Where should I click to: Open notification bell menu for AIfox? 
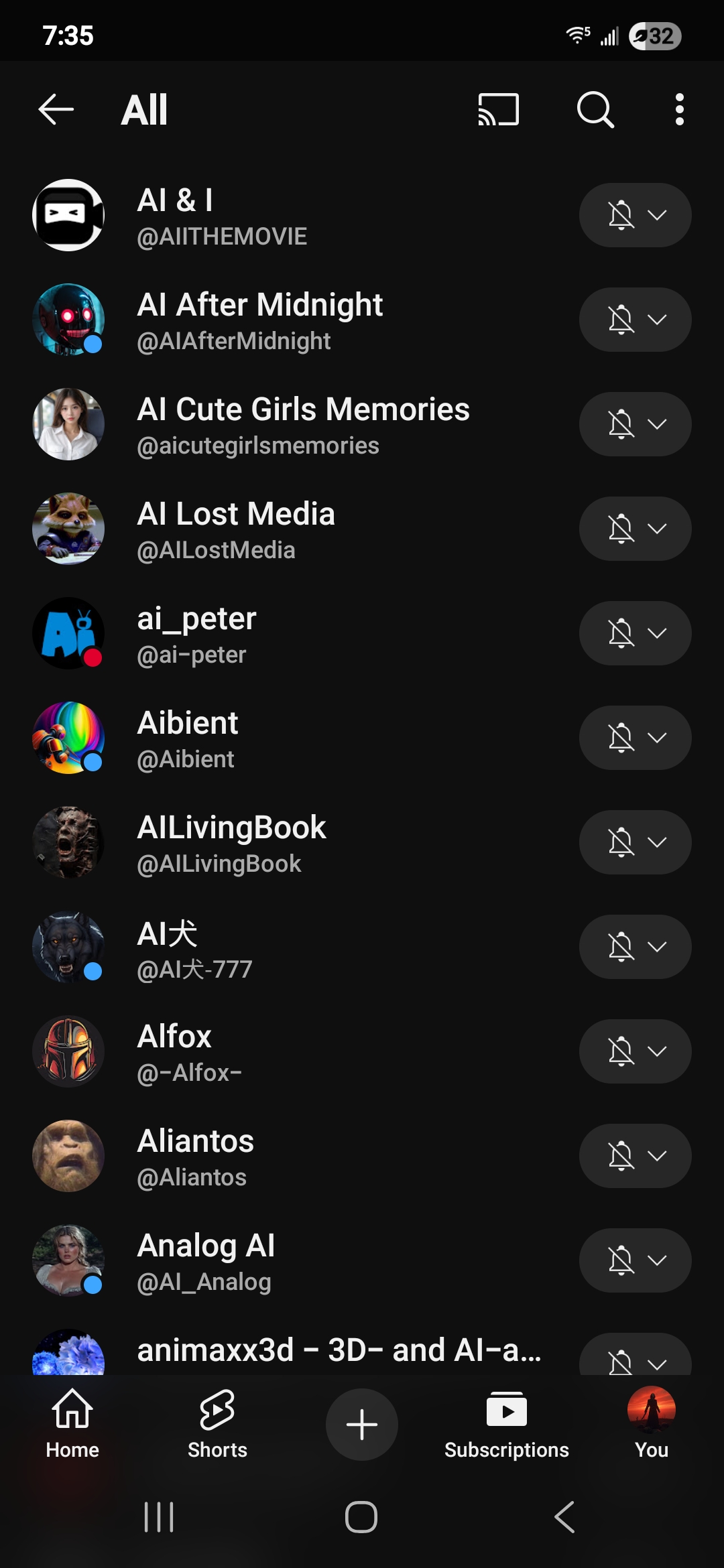635,1051
